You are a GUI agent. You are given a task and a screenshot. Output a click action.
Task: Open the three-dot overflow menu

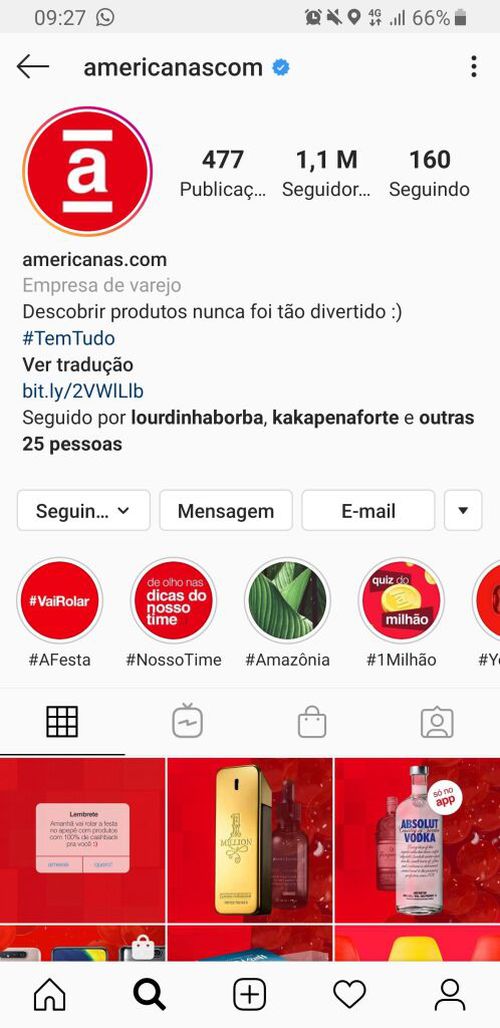point(473,67)
